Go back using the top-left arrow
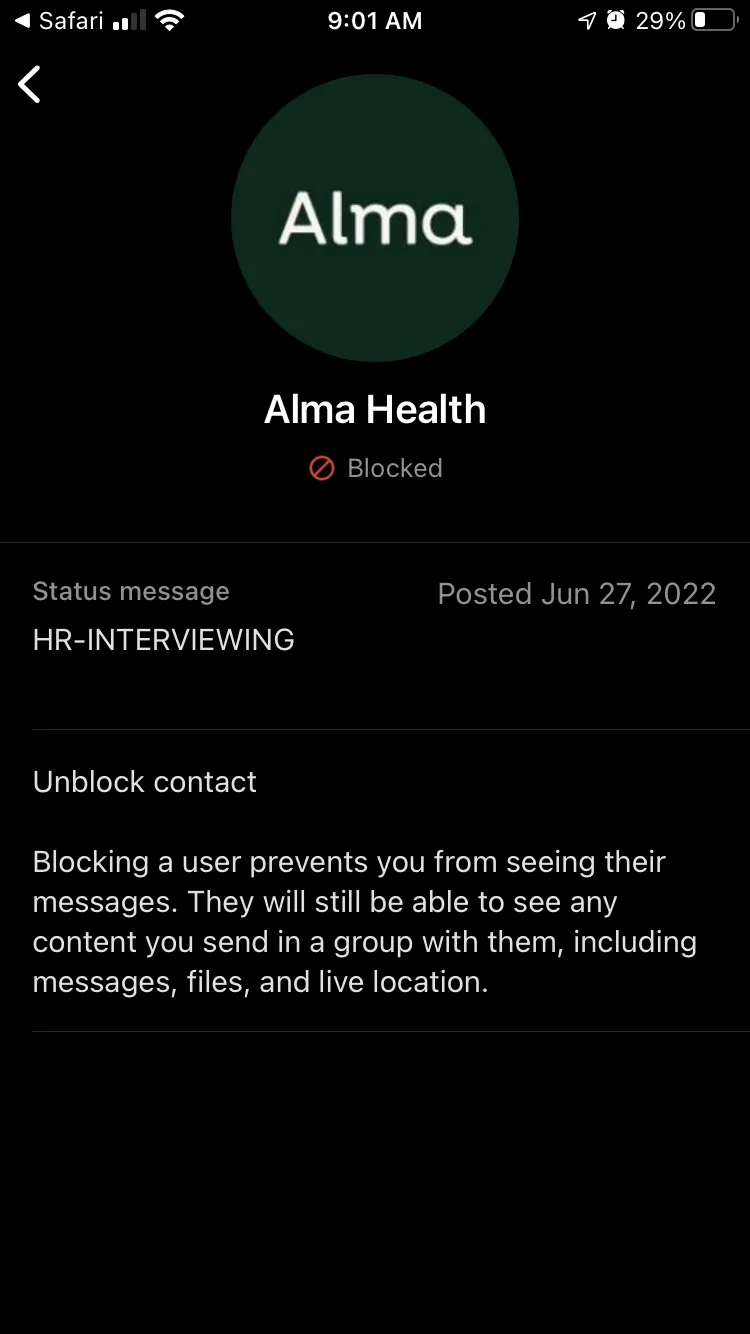 pyautogui.click(x=30, y=85)
